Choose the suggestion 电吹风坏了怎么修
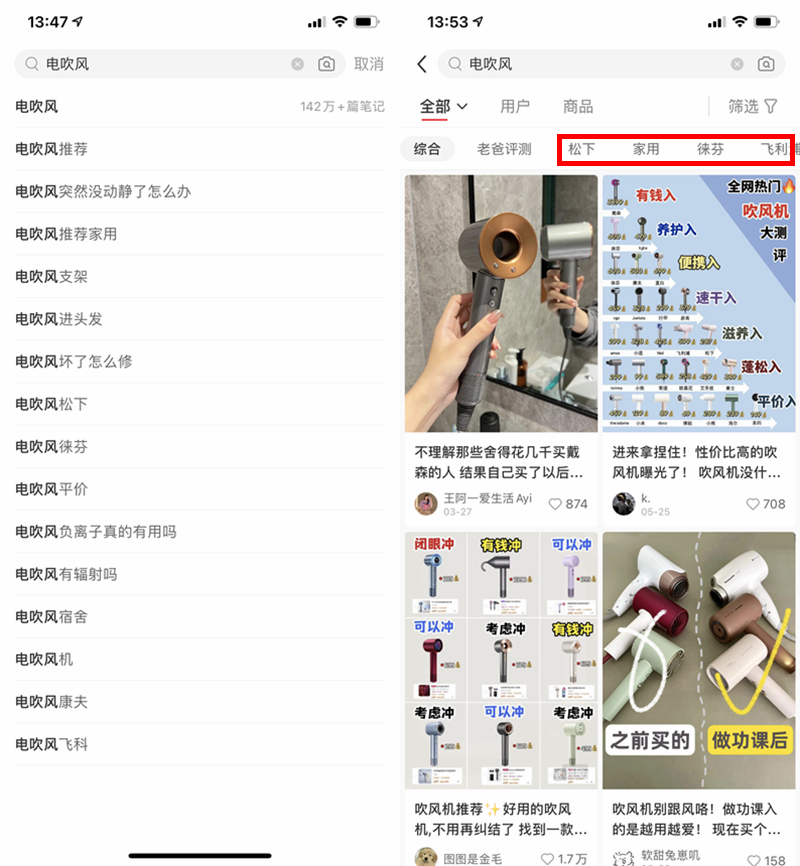 click(74, 362)
